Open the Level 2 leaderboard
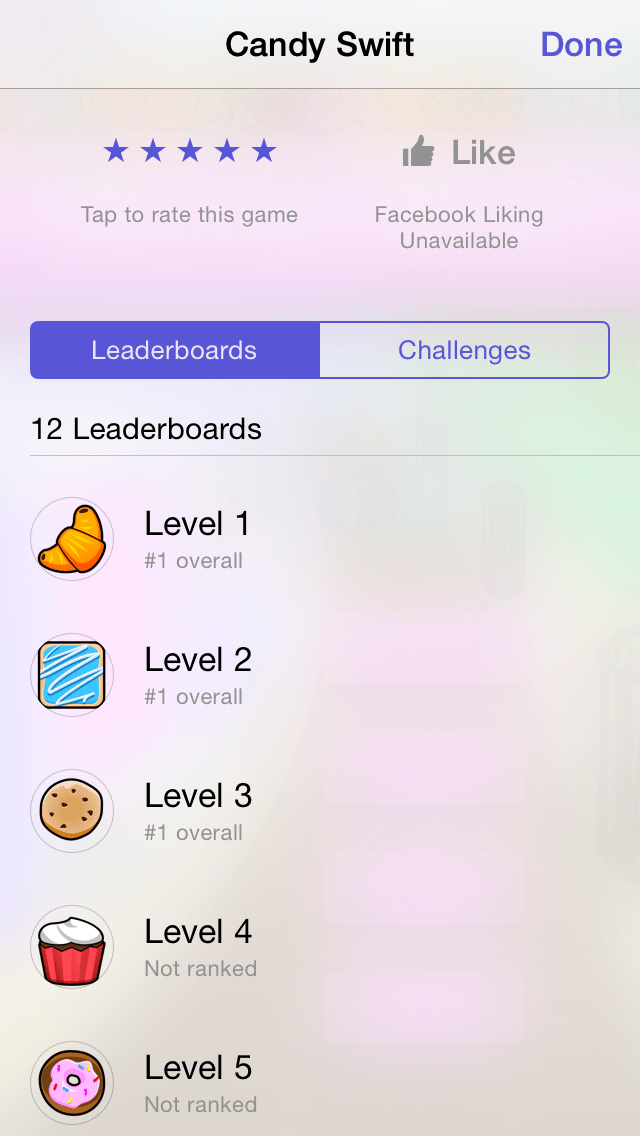 [x=320, y=675]
